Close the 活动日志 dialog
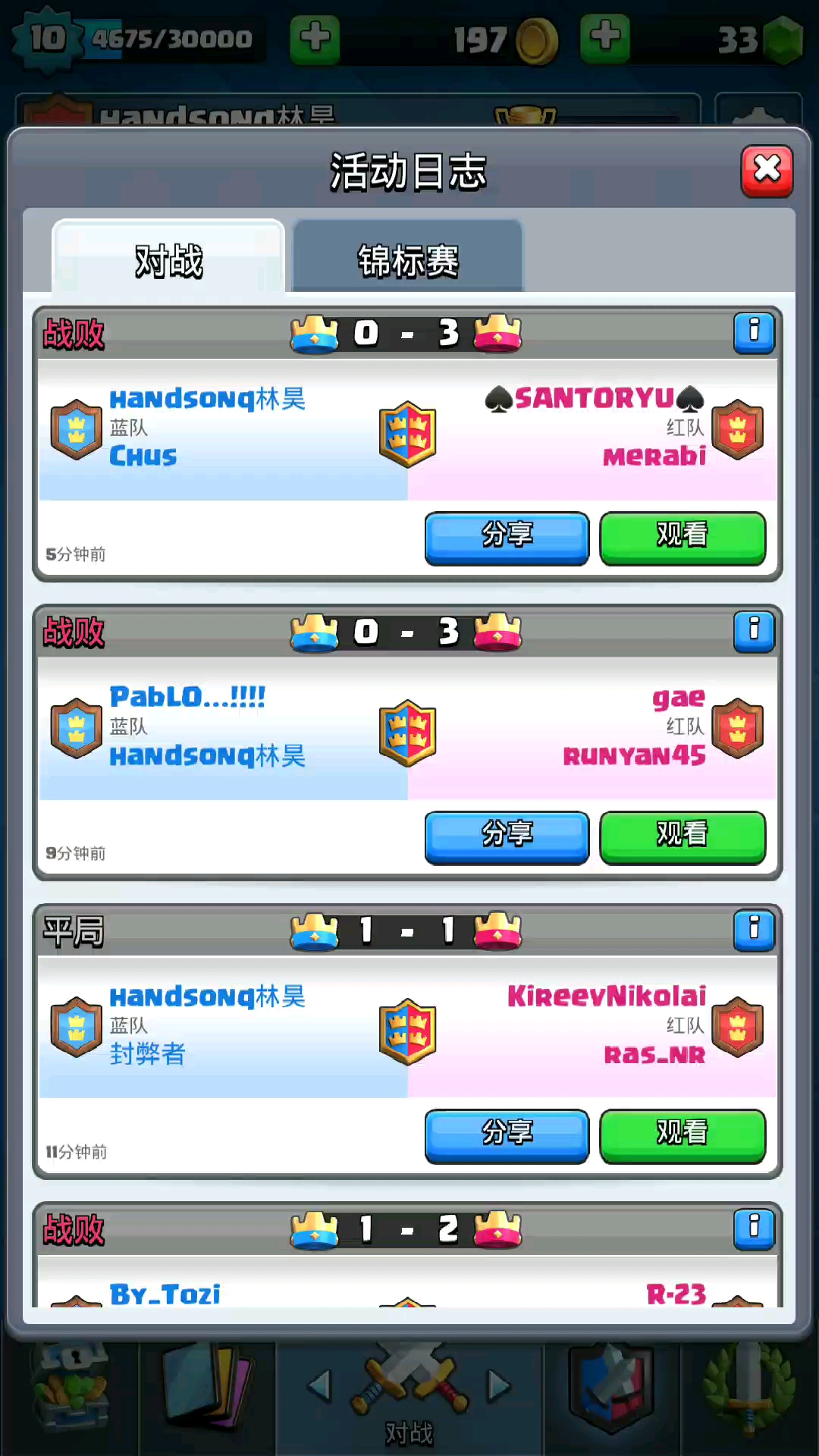Screen dimensions: 819x1456 [767, 171]
